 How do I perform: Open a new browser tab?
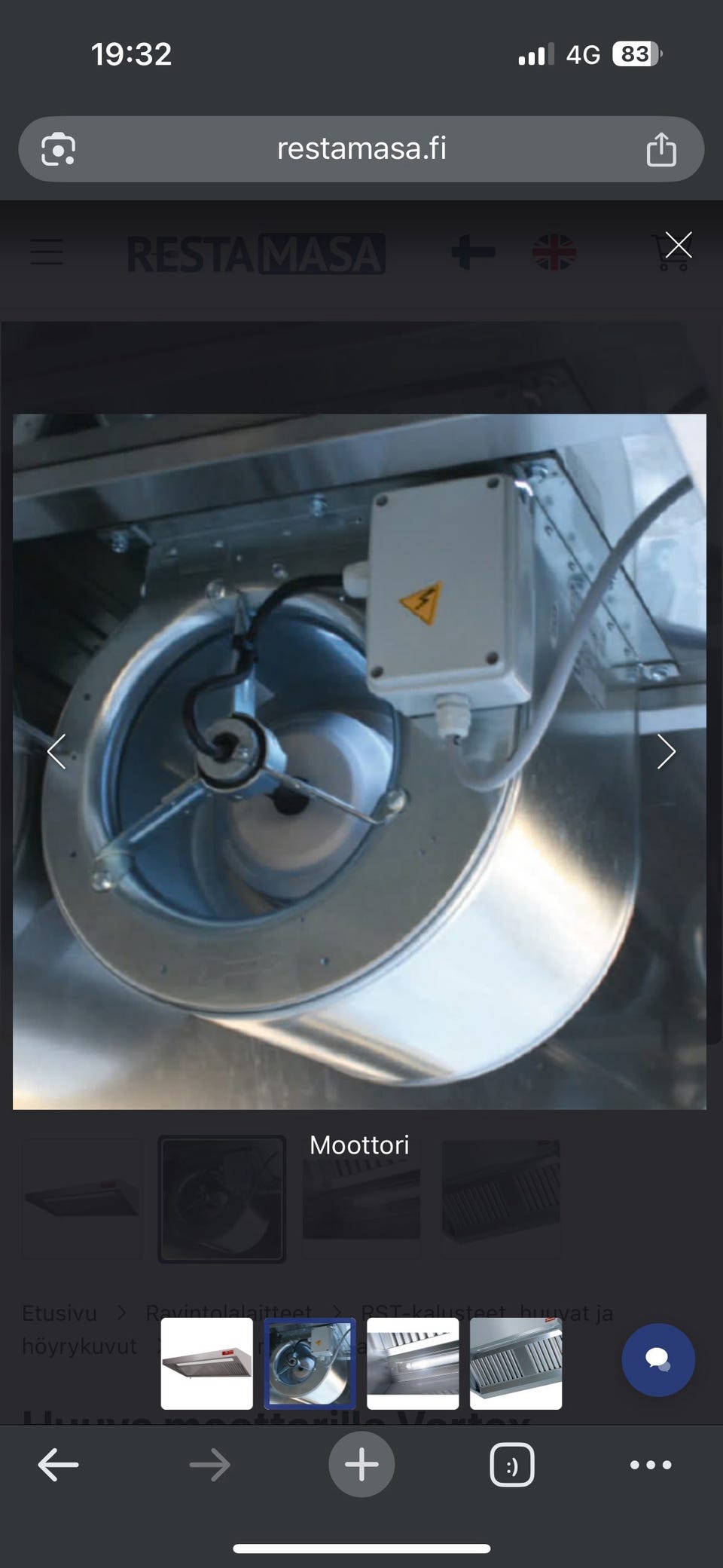click(361, 1464)
